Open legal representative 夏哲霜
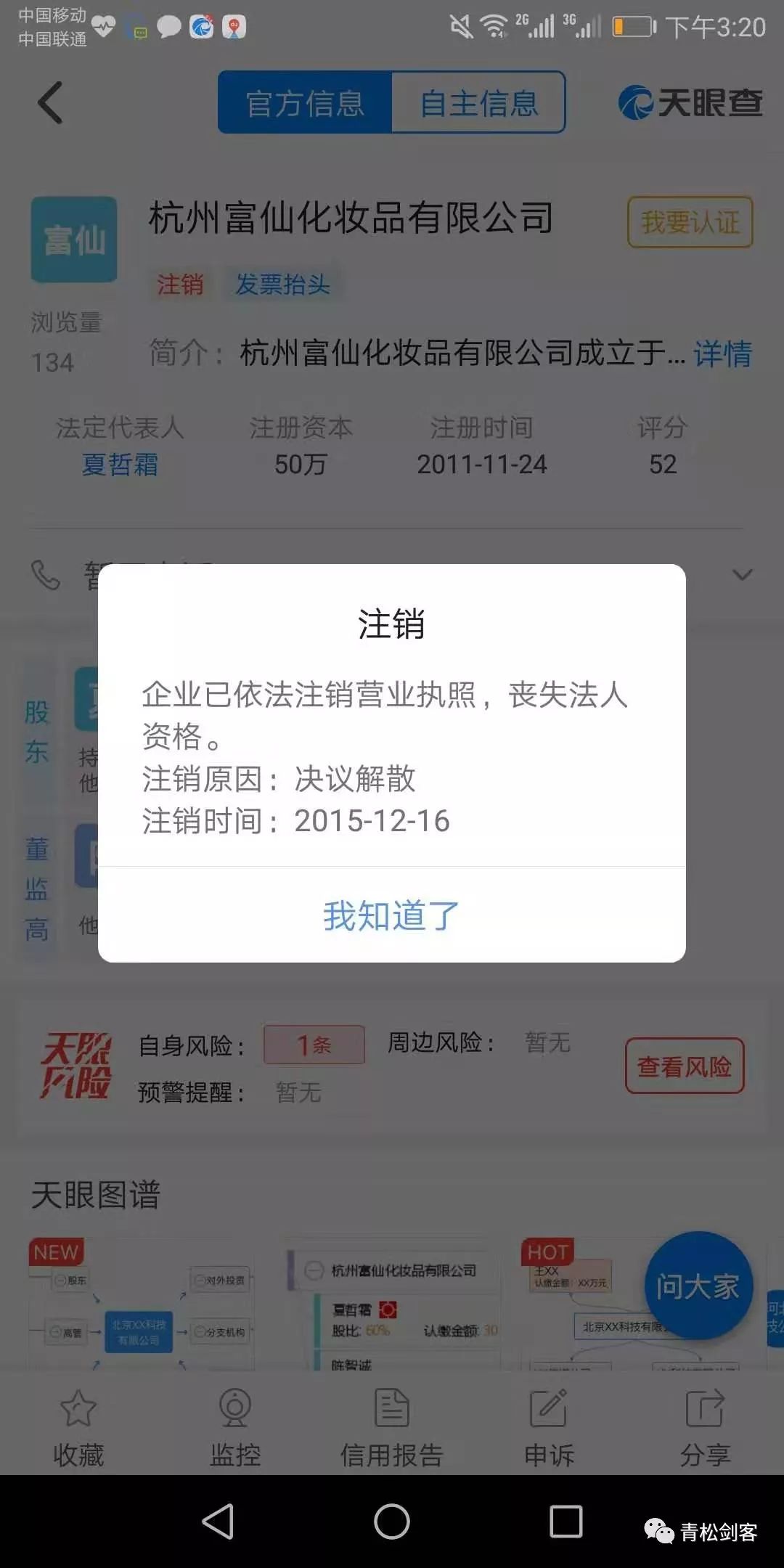784x1568 pixels. point(120,465)
